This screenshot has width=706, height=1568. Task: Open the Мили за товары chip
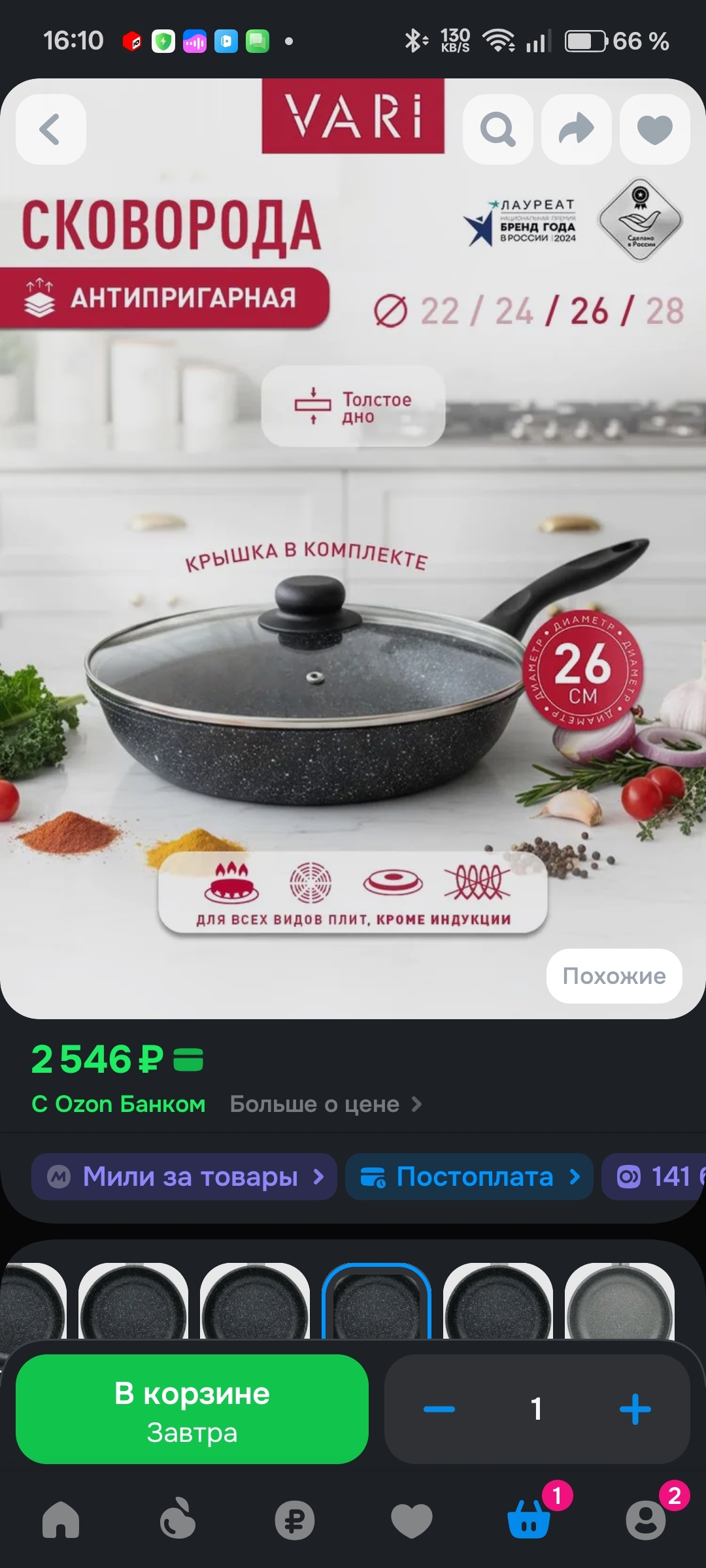coord(184,1177)
